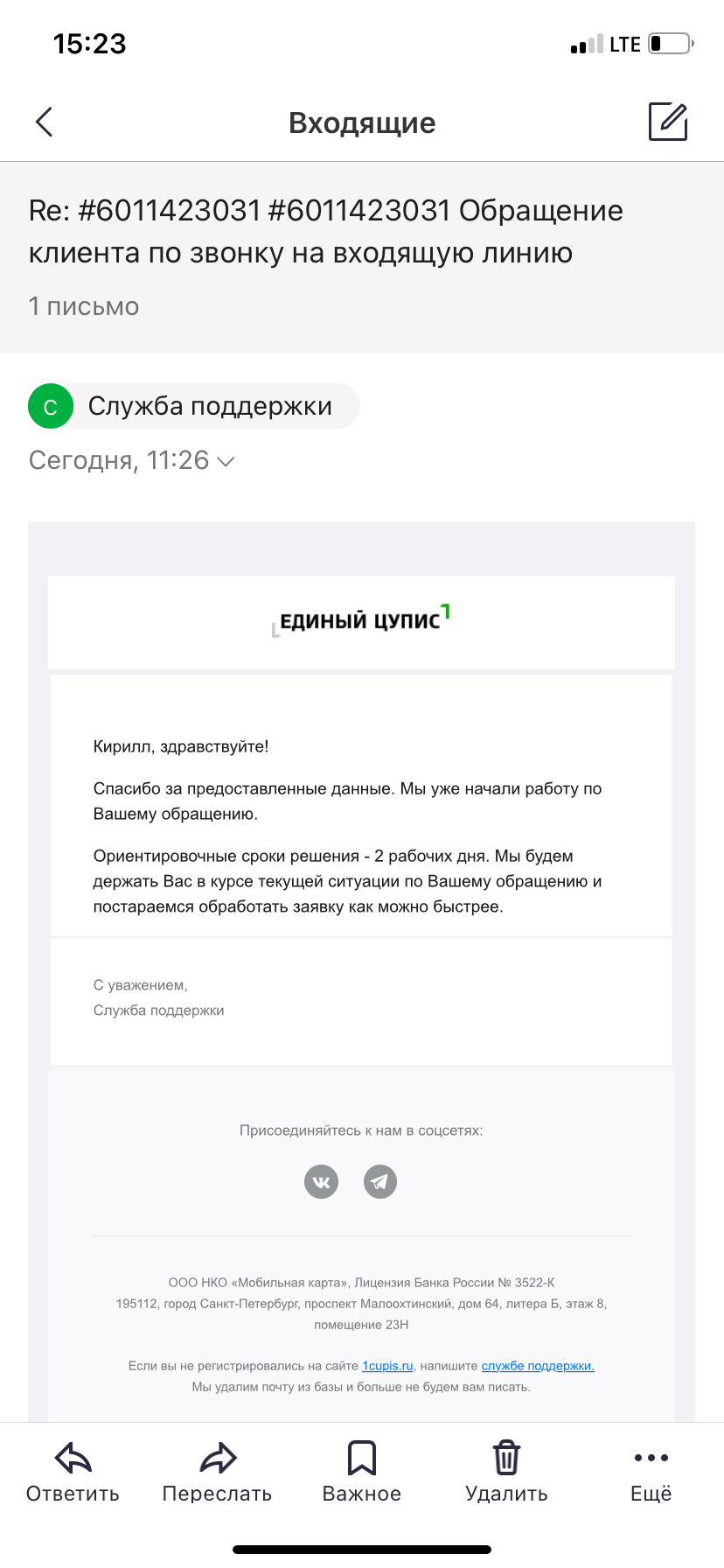Go back to the inbox list
The height and width of the screenshot is (1568, 724).
(45, 122)
